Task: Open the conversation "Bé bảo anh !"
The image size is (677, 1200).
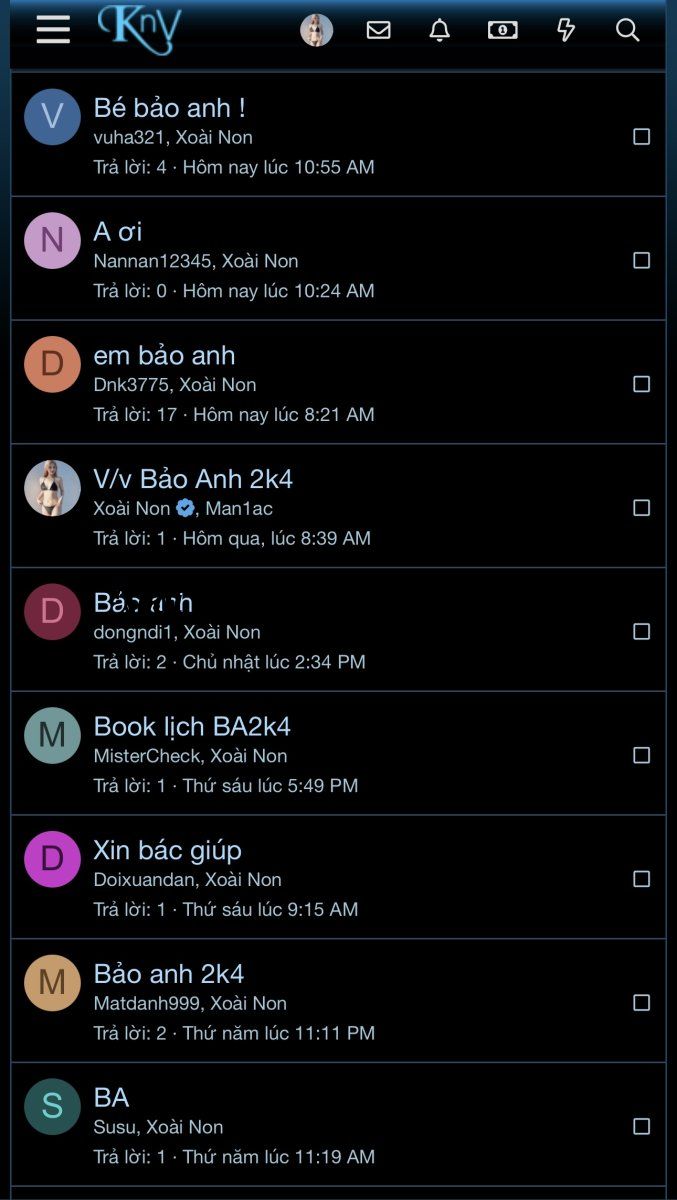Action: click(x=170, y=107)
